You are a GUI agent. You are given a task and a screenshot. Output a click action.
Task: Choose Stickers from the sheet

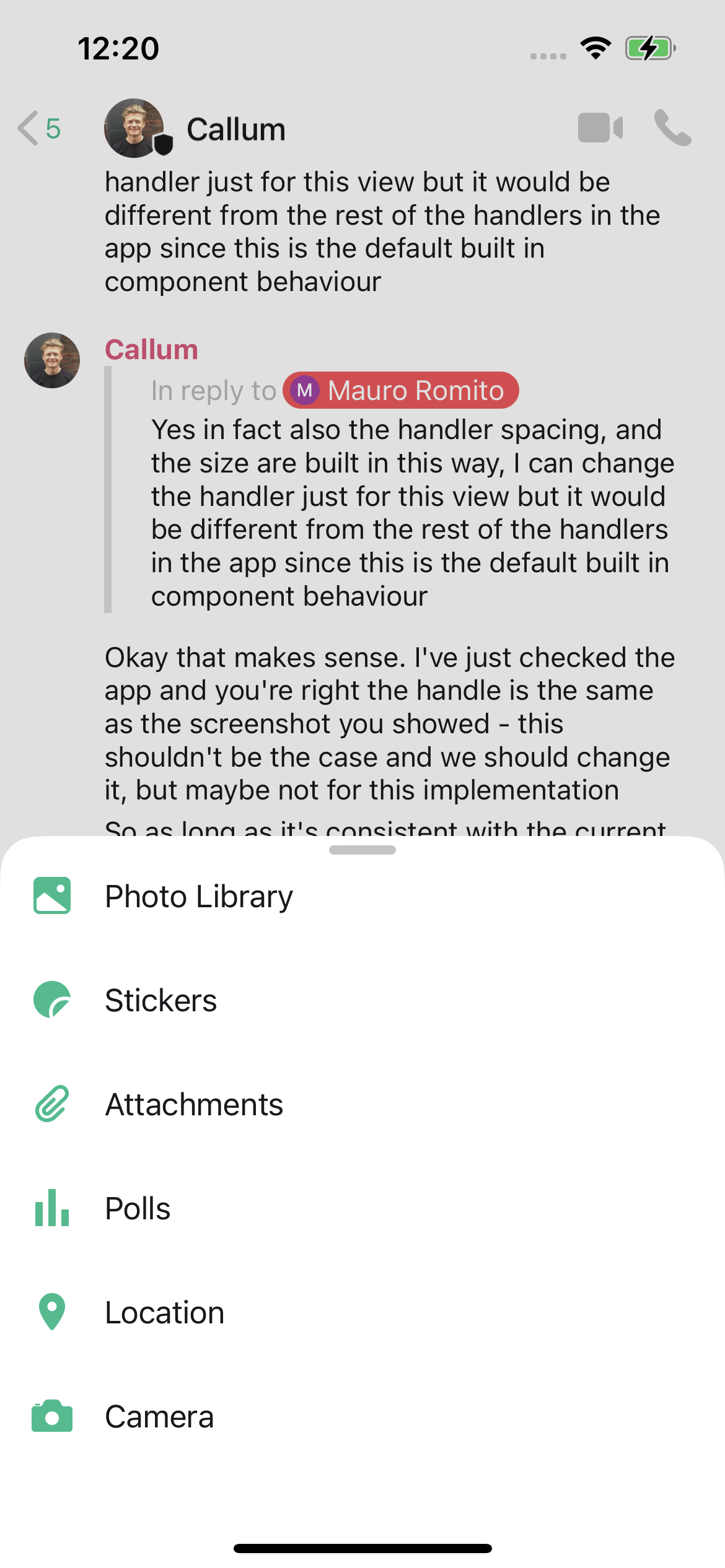(x=161, y=1000)
